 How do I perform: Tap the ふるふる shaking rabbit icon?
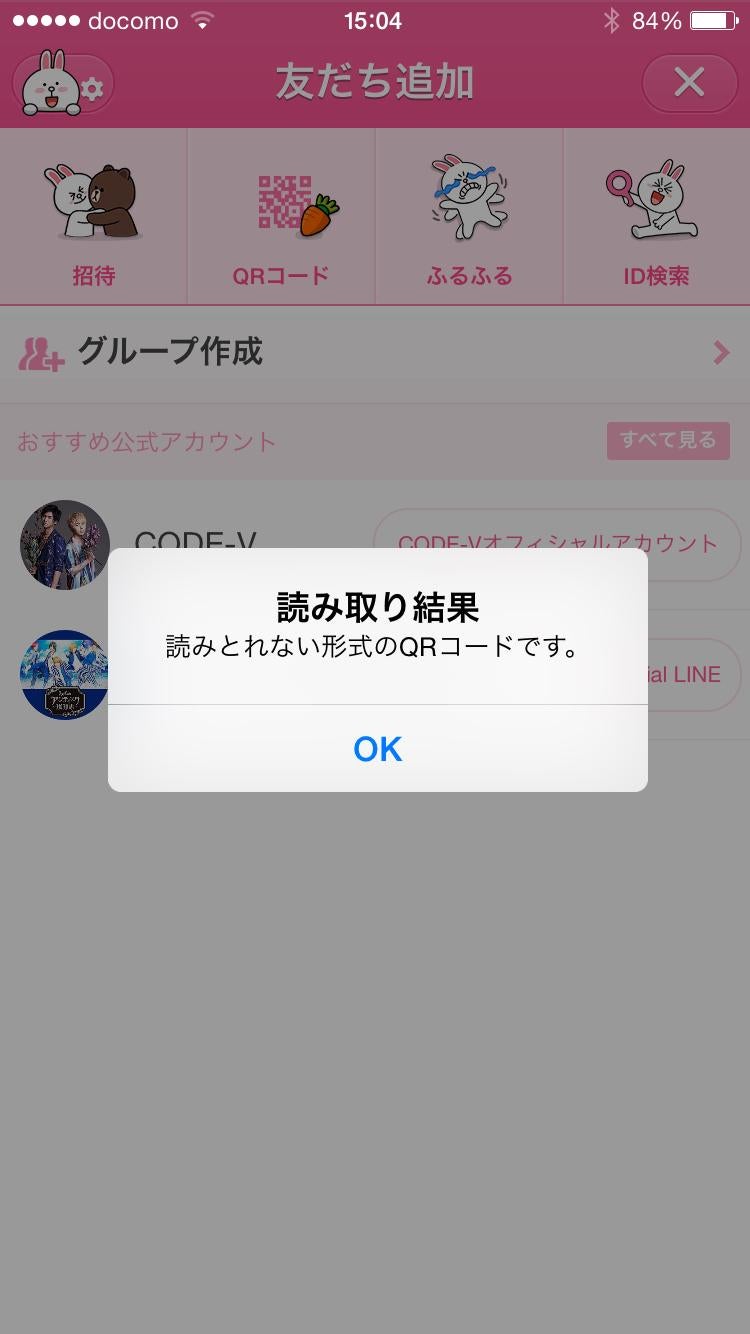coord(468,198)
